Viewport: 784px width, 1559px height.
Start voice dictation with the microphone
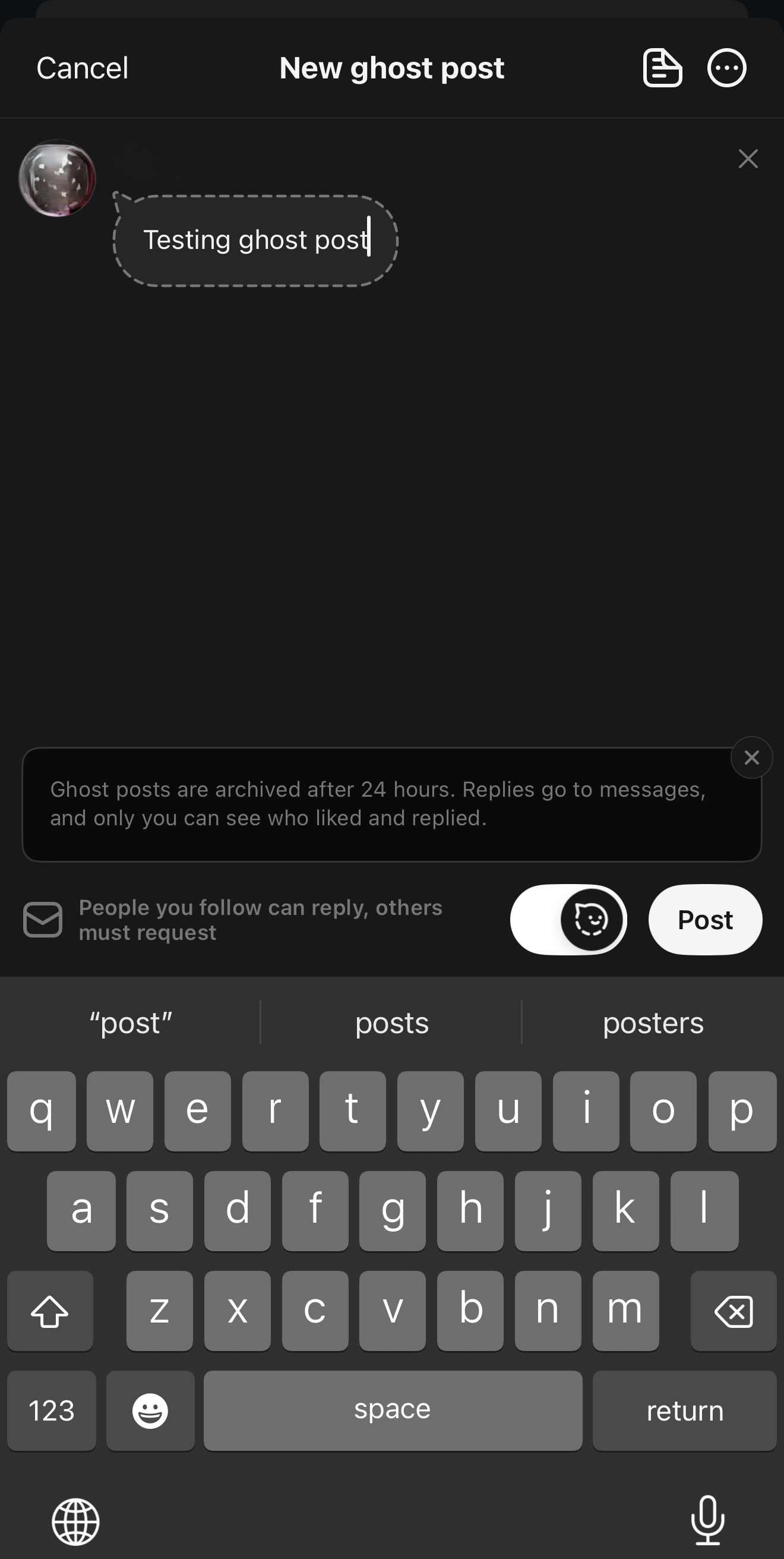[708, 1520]
